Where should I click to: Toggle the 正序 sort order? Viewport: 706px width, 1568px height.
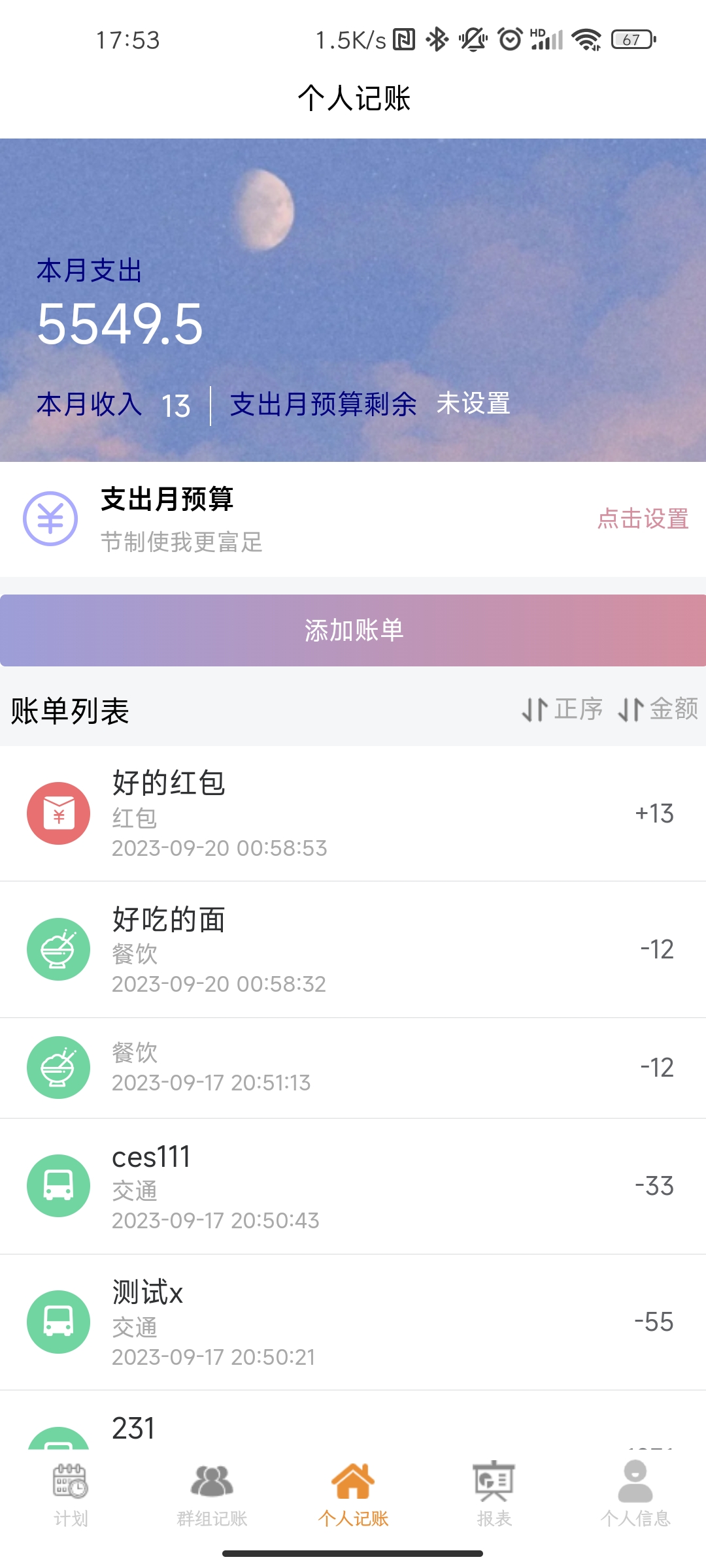point(563,709)
